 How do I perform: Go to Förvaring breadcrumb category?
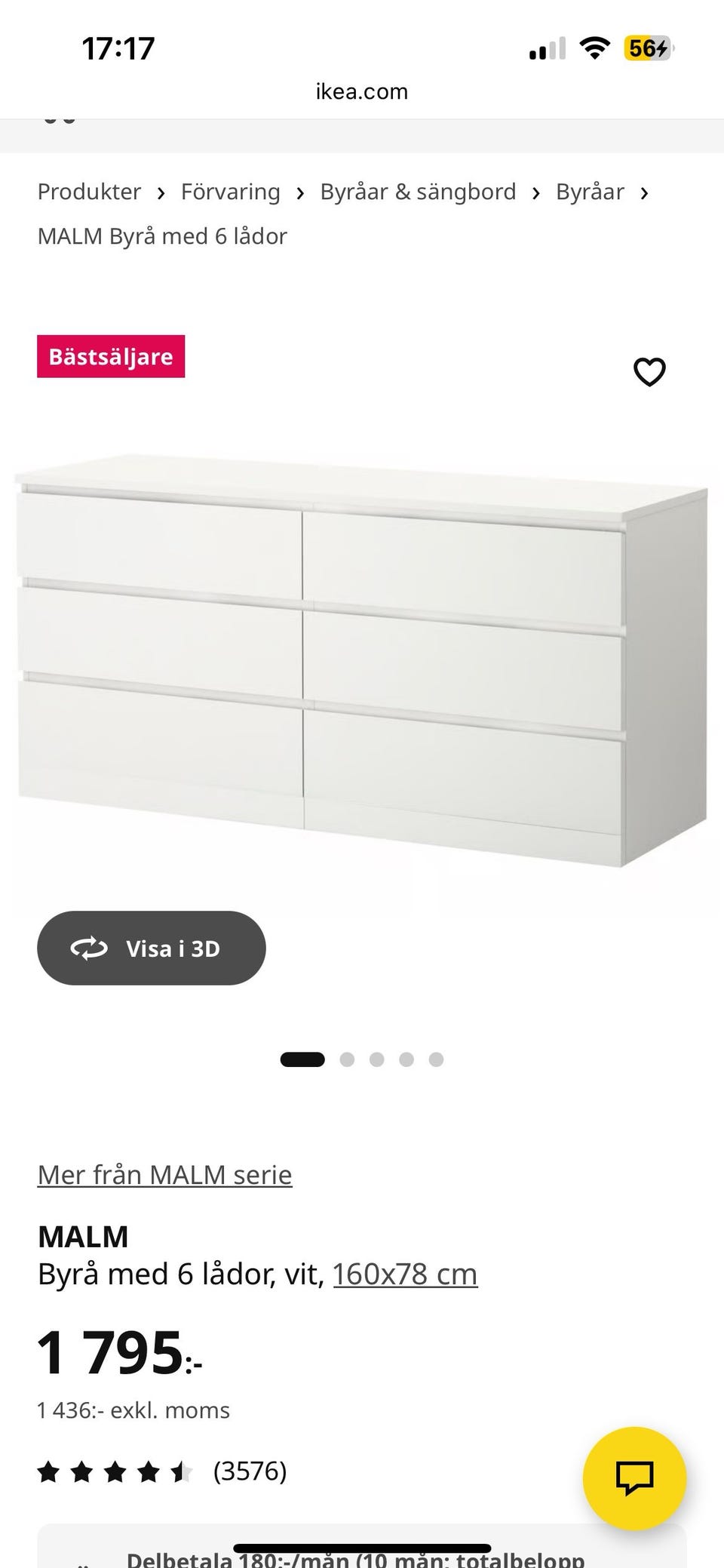coord(230,192)
